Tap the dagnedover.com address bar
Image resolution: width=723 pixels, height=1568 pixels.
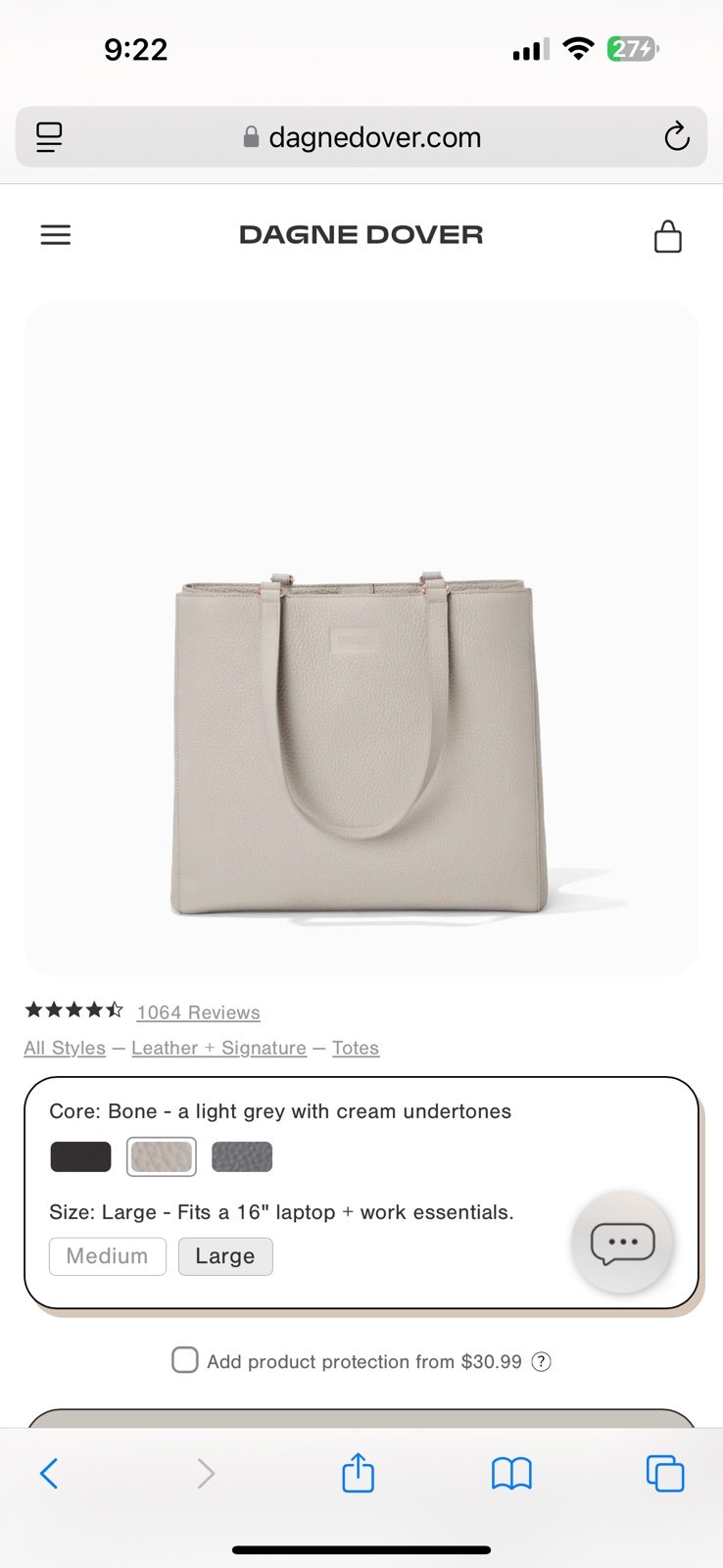click(361, 137)
